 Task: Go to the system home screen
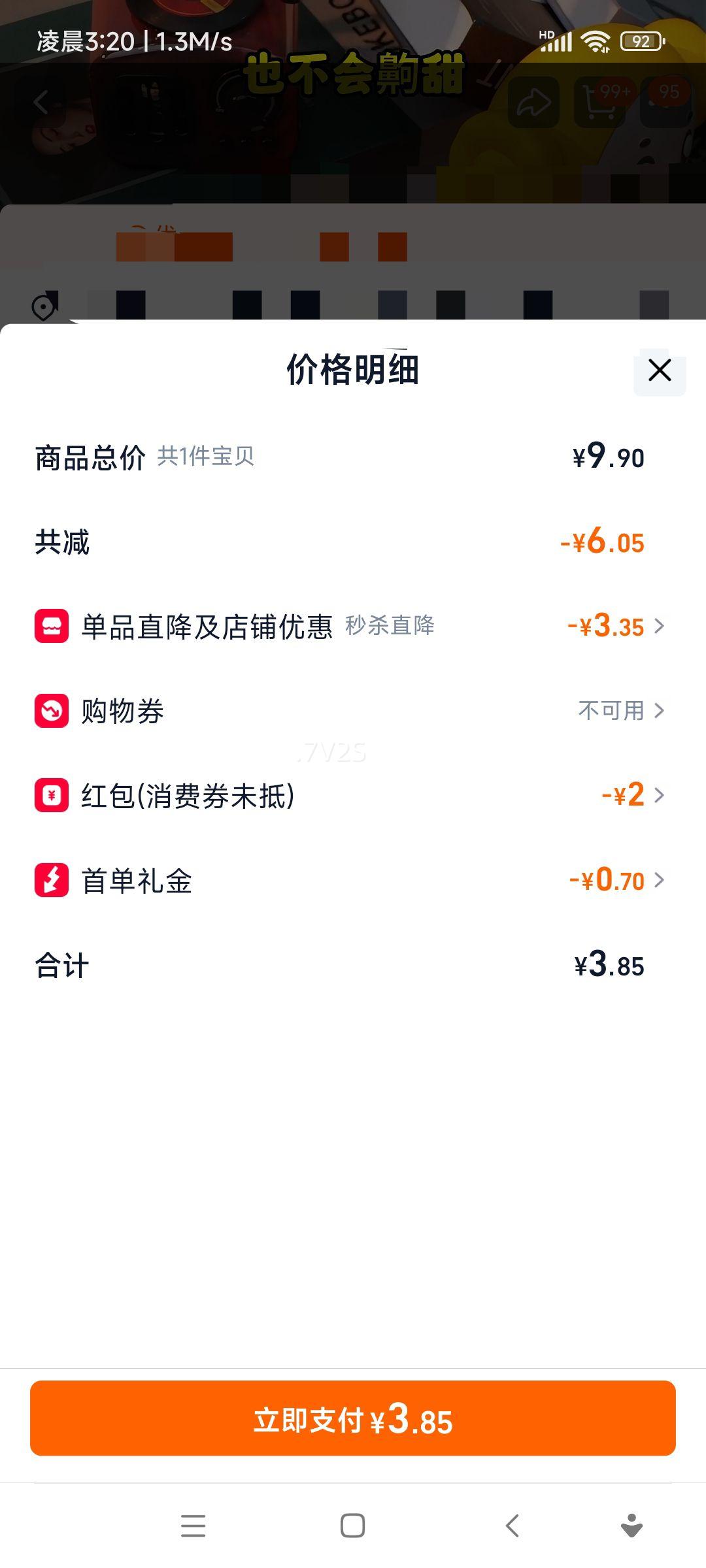point(353,1526)
